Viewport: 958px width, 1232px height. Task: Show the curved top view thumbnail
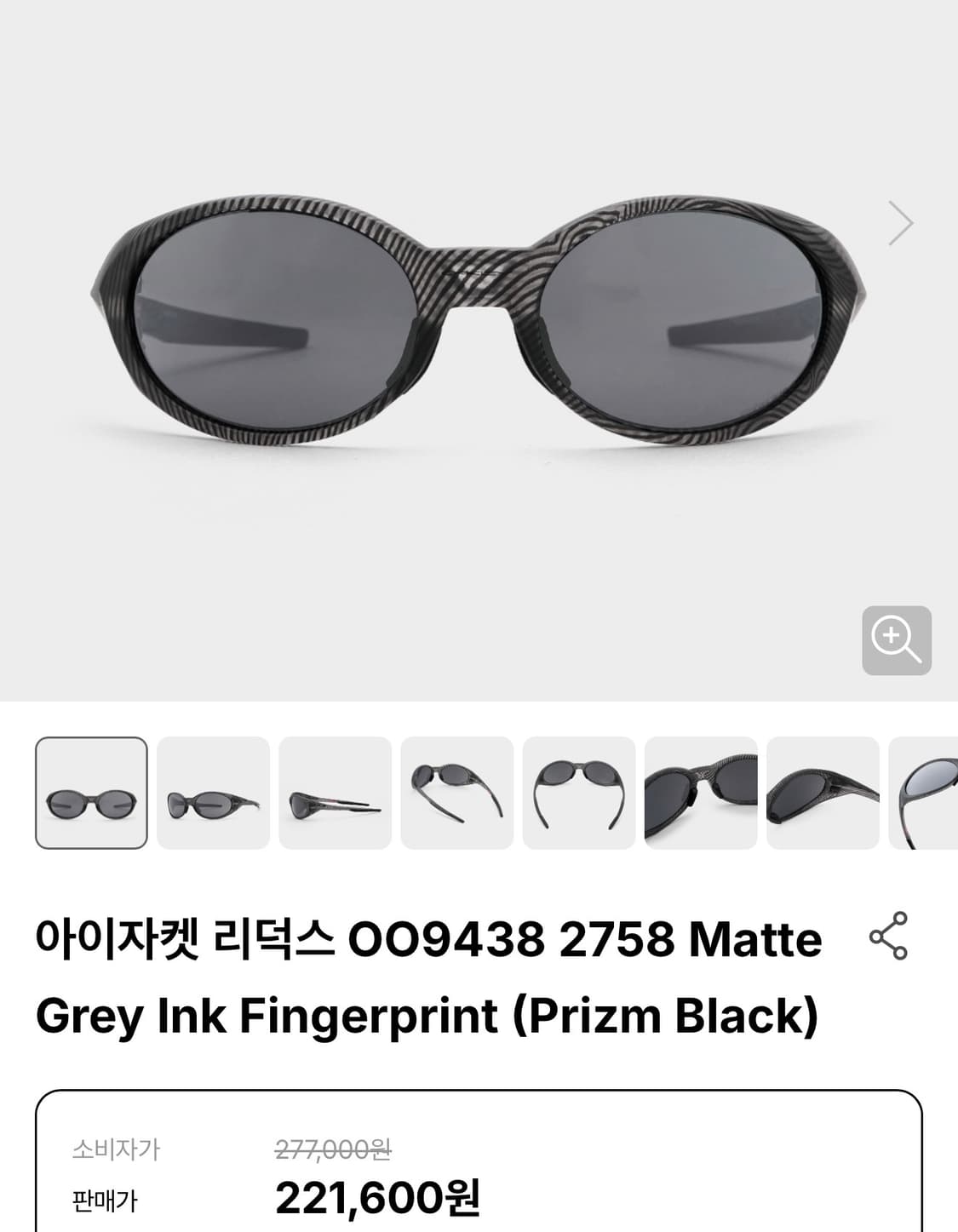578,792
